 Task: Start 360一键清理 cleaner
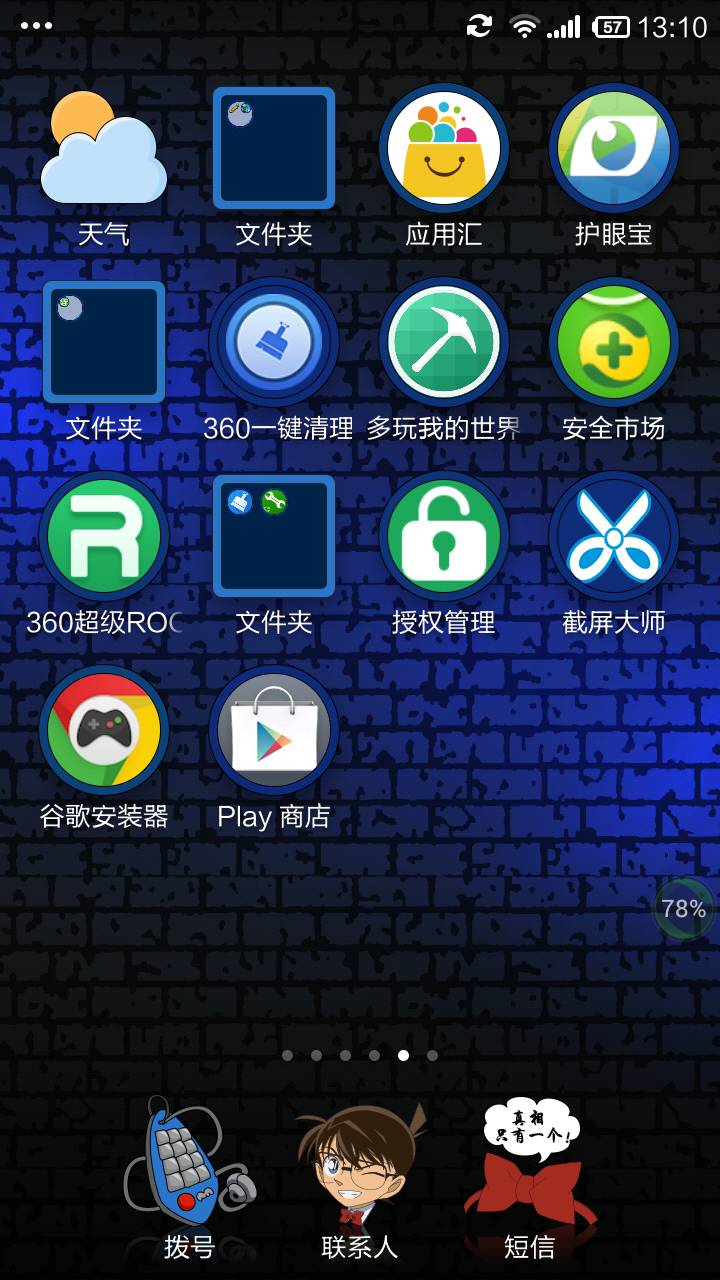tap(273, 343)
